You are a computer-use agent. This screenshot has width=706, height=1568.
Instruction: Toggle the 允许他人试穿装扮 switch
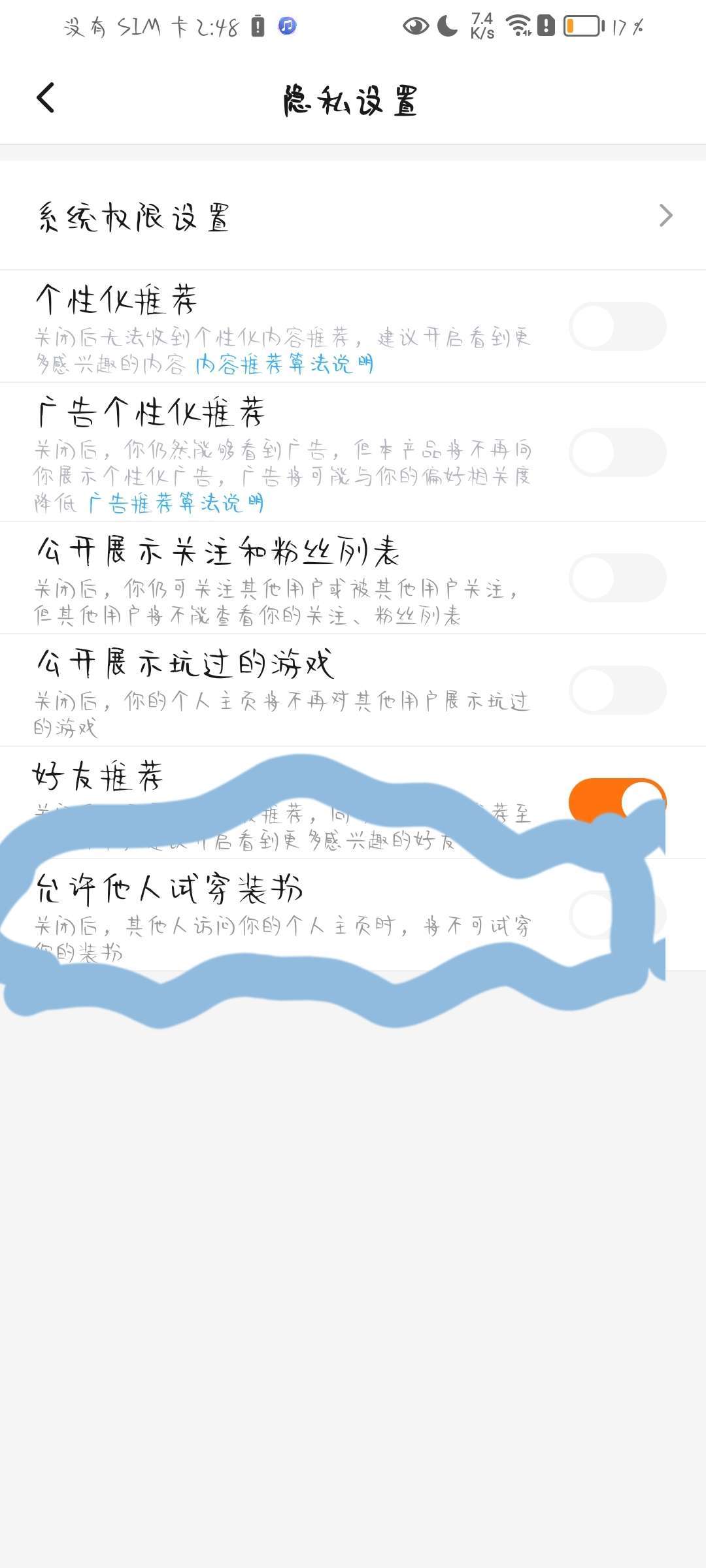(x=618, y=915)
